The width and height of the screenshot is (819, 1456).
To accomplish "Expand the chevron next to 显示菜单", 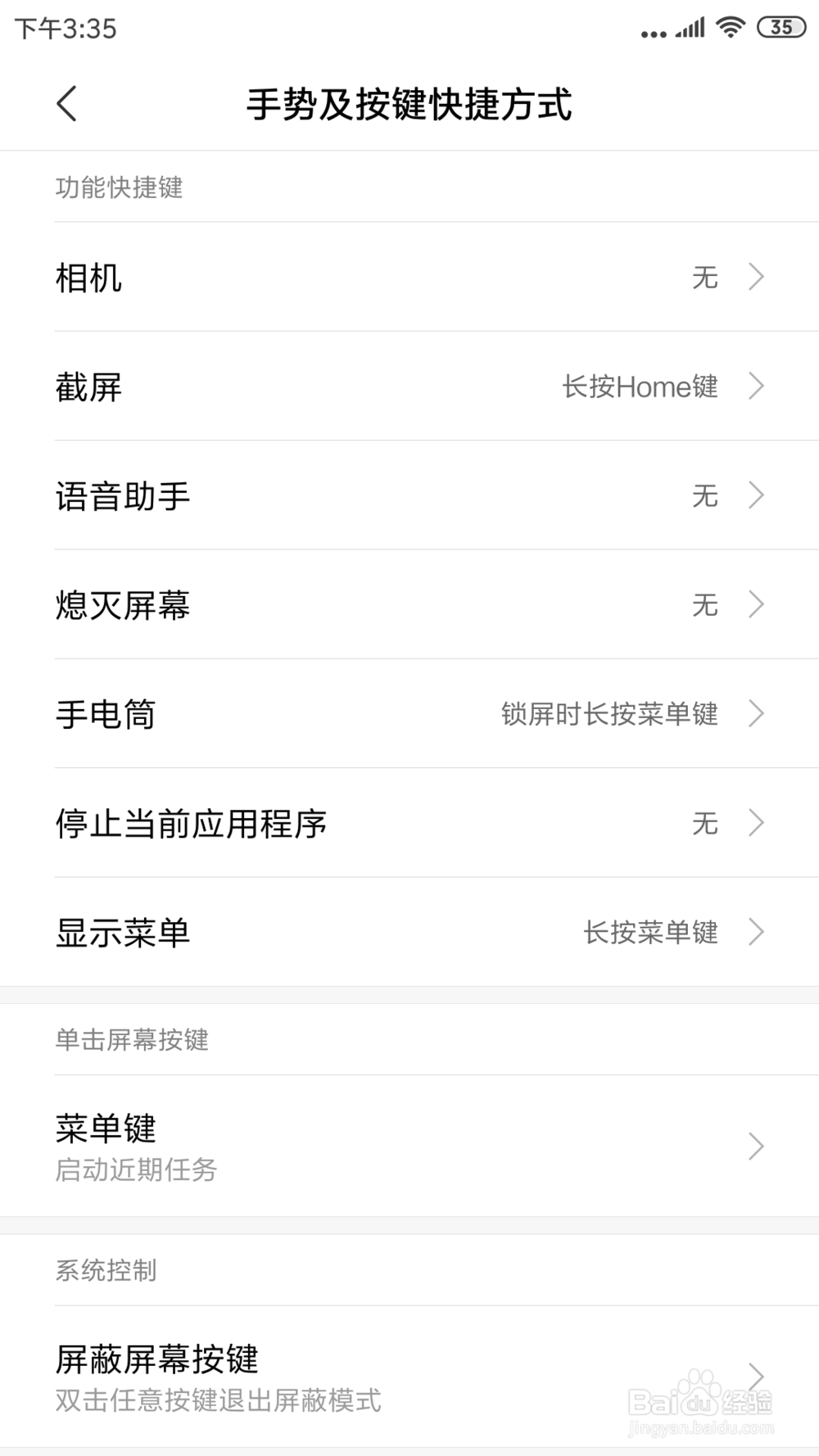I will coord(756,933).
